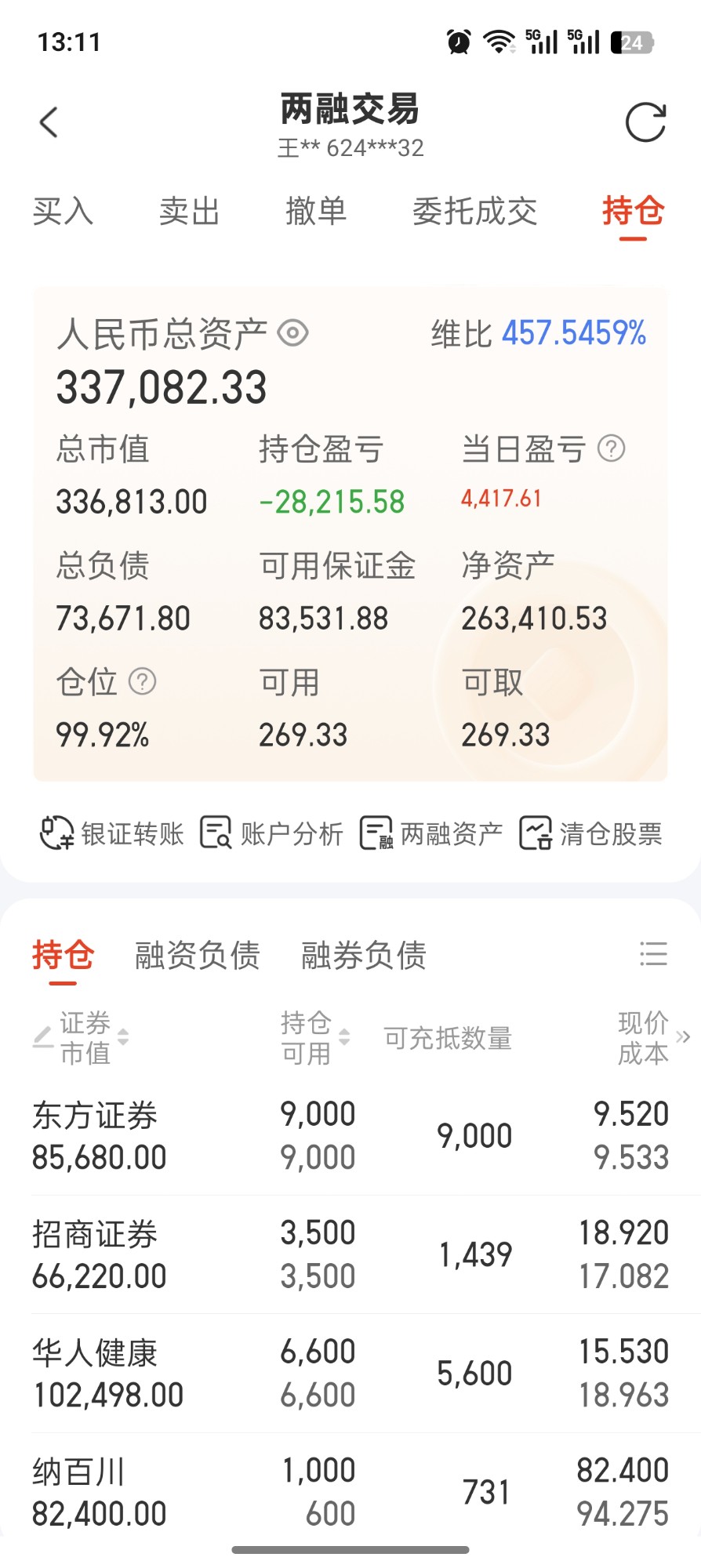Switch to the 卖出 tab
701x1568 pixels.
pos(189,211)
